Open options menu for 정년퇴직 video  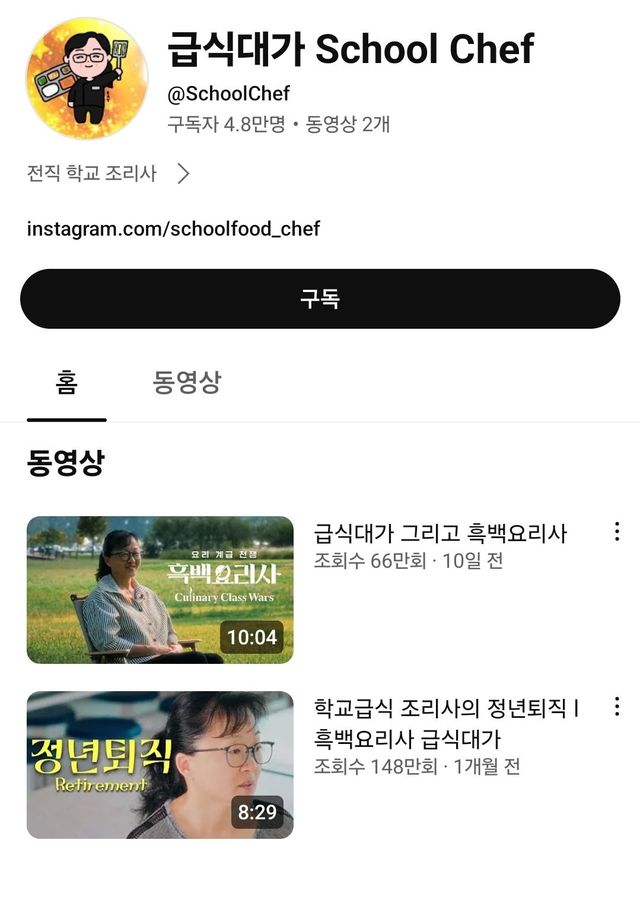click(617, 706)
